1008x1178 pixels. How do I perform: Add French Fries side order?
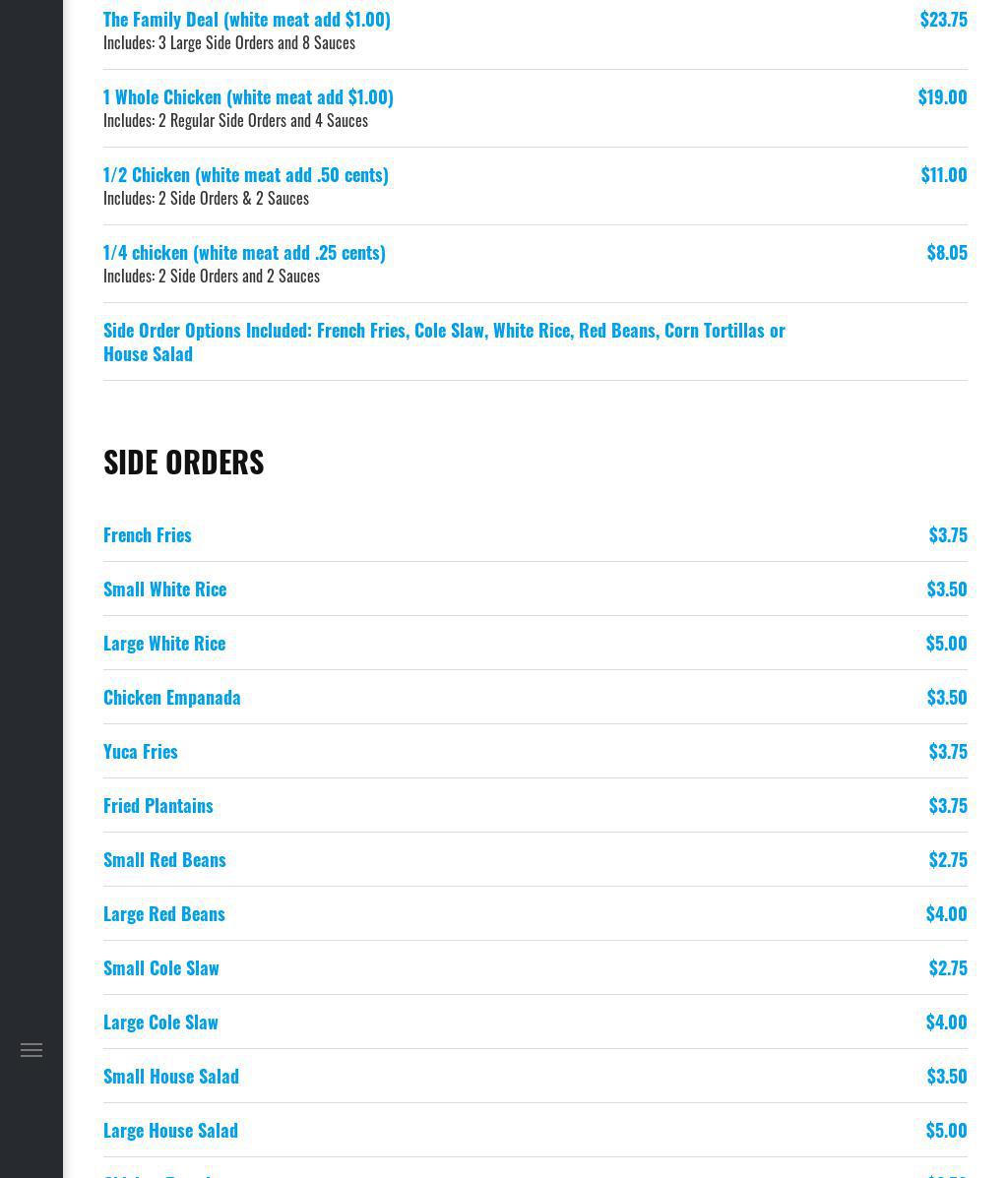(x=148, y=535)
